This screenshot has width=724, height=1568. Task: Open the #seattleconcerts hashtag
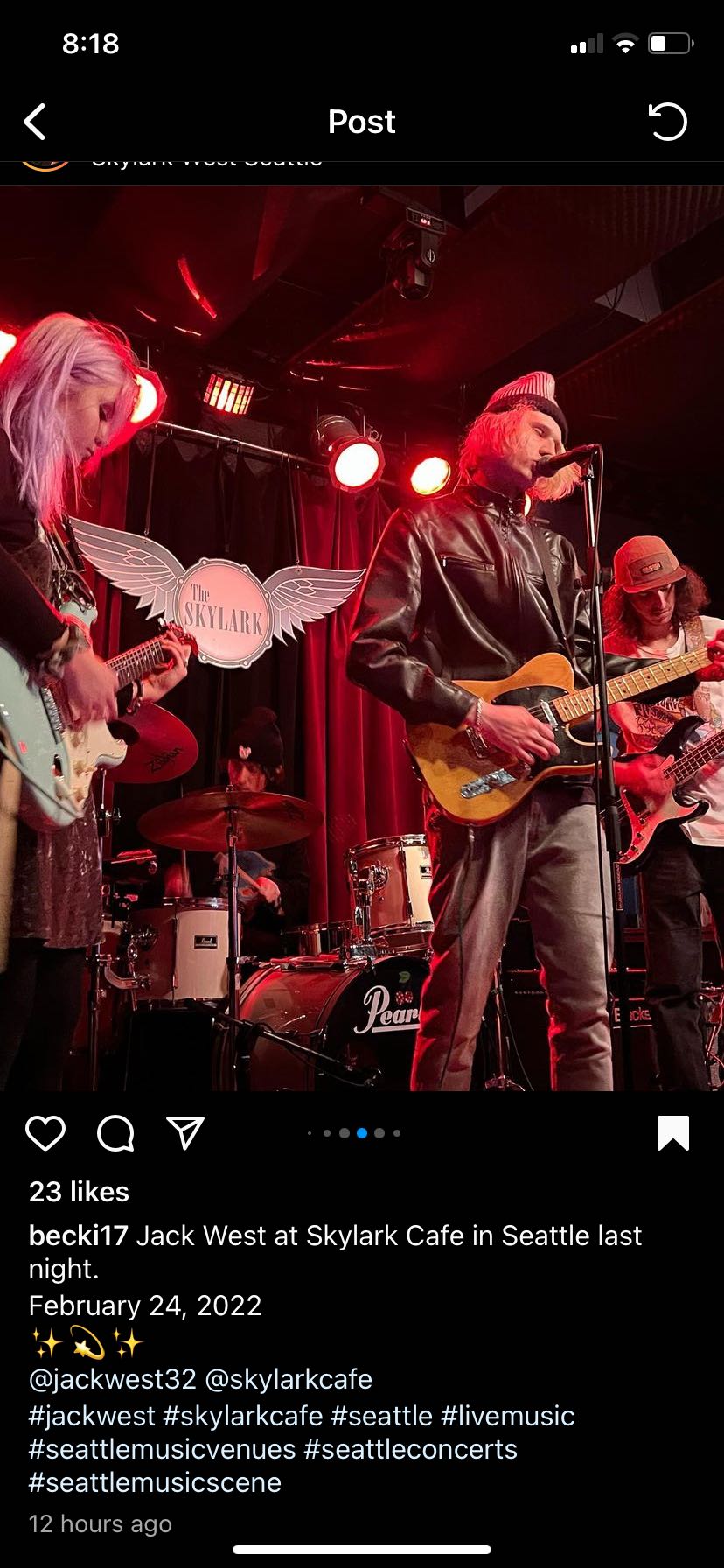pos(410,1449)
